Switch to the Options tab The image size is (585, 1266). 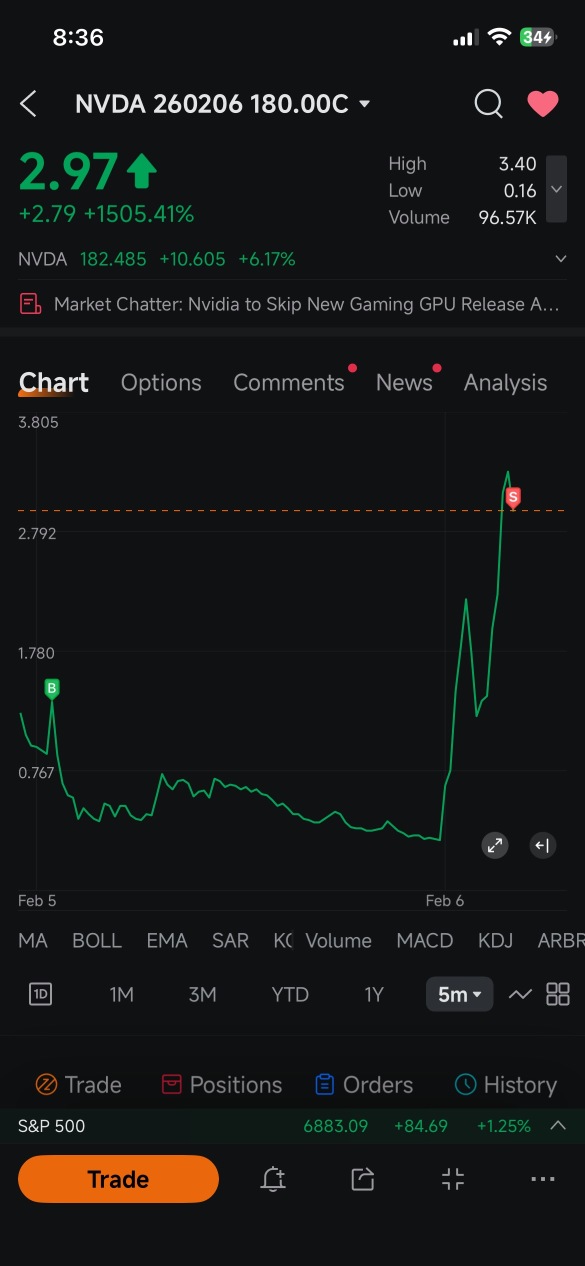point(161,383)
